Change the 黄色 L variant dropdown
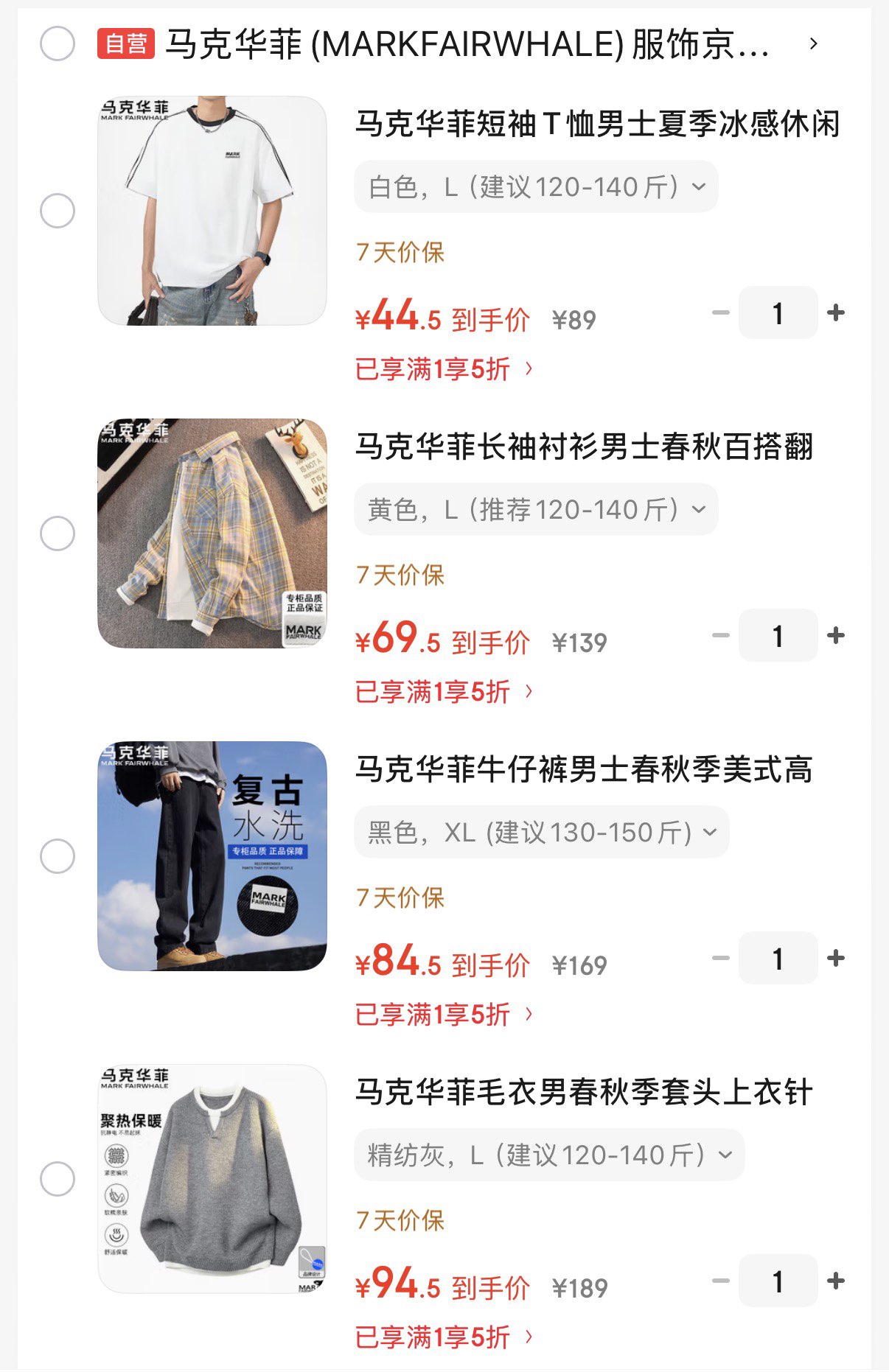889x1372 pixels. point(536,510)
